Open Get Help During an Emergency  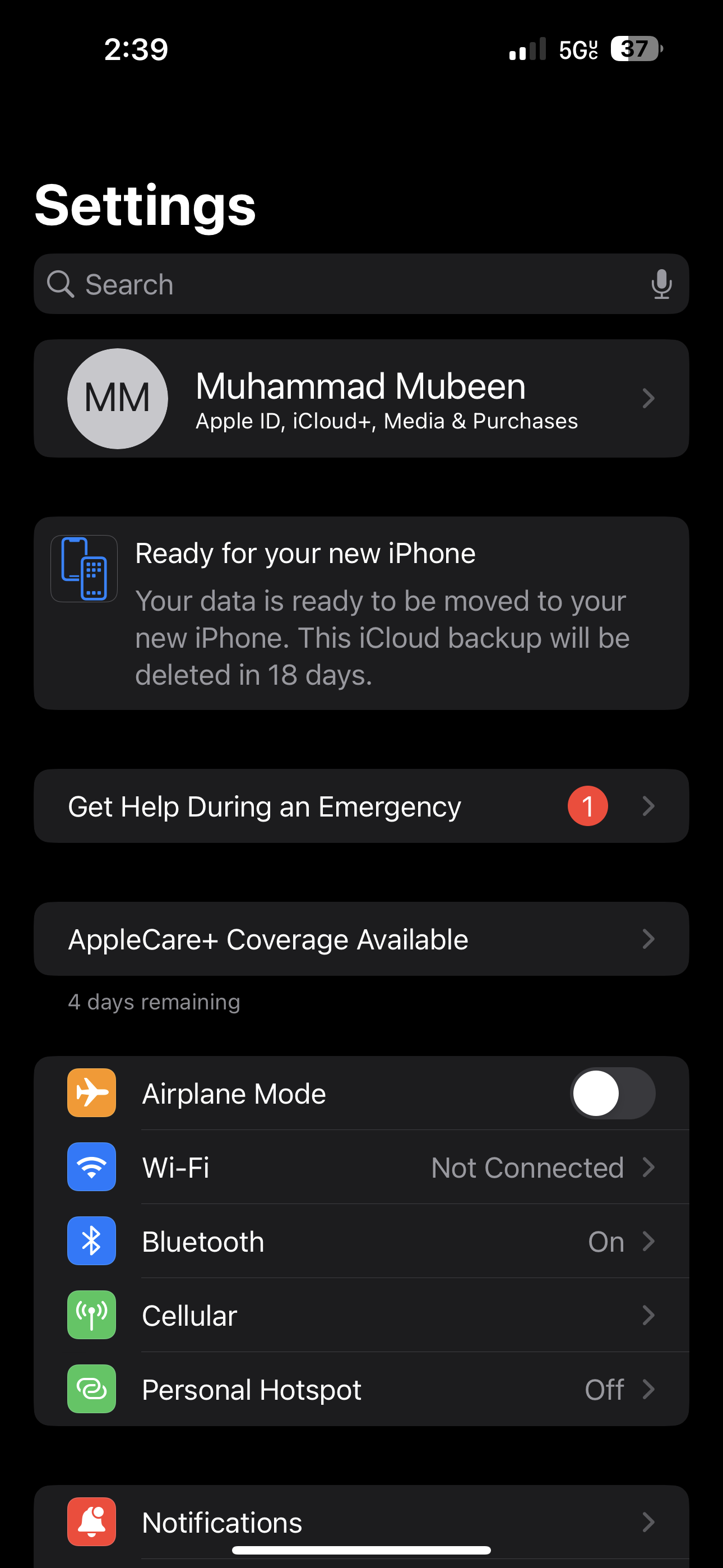click(x=361, y=806)
